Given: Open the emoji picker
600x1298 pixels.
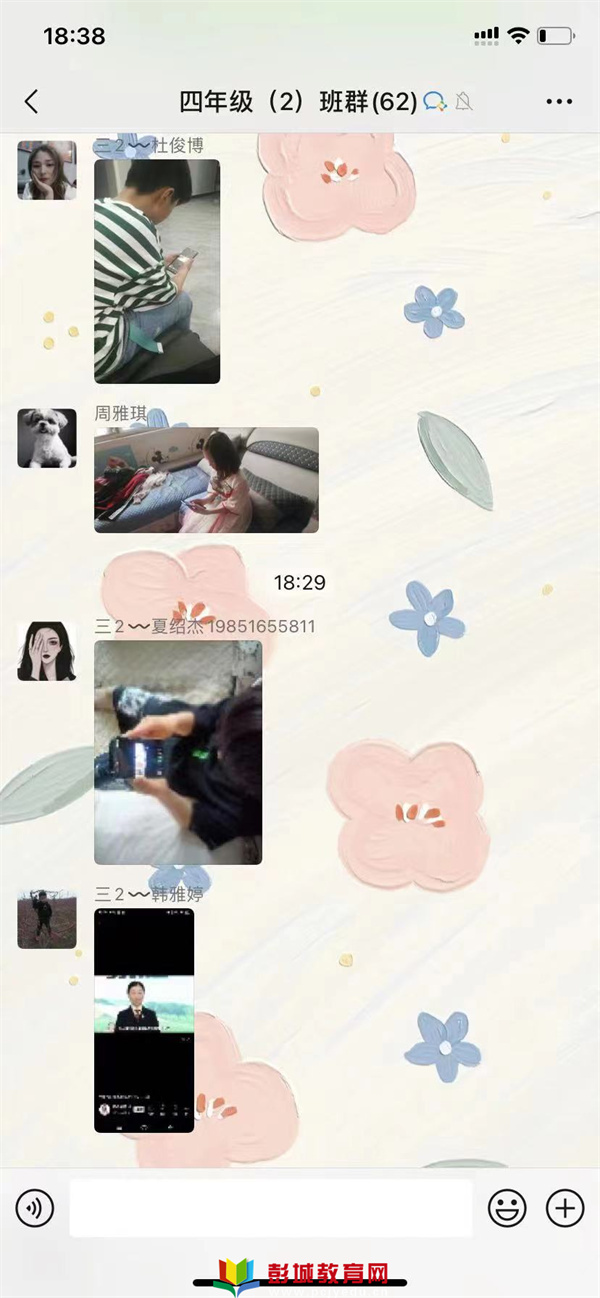Looking at the screenshot, I should (x=507, y=1209).
